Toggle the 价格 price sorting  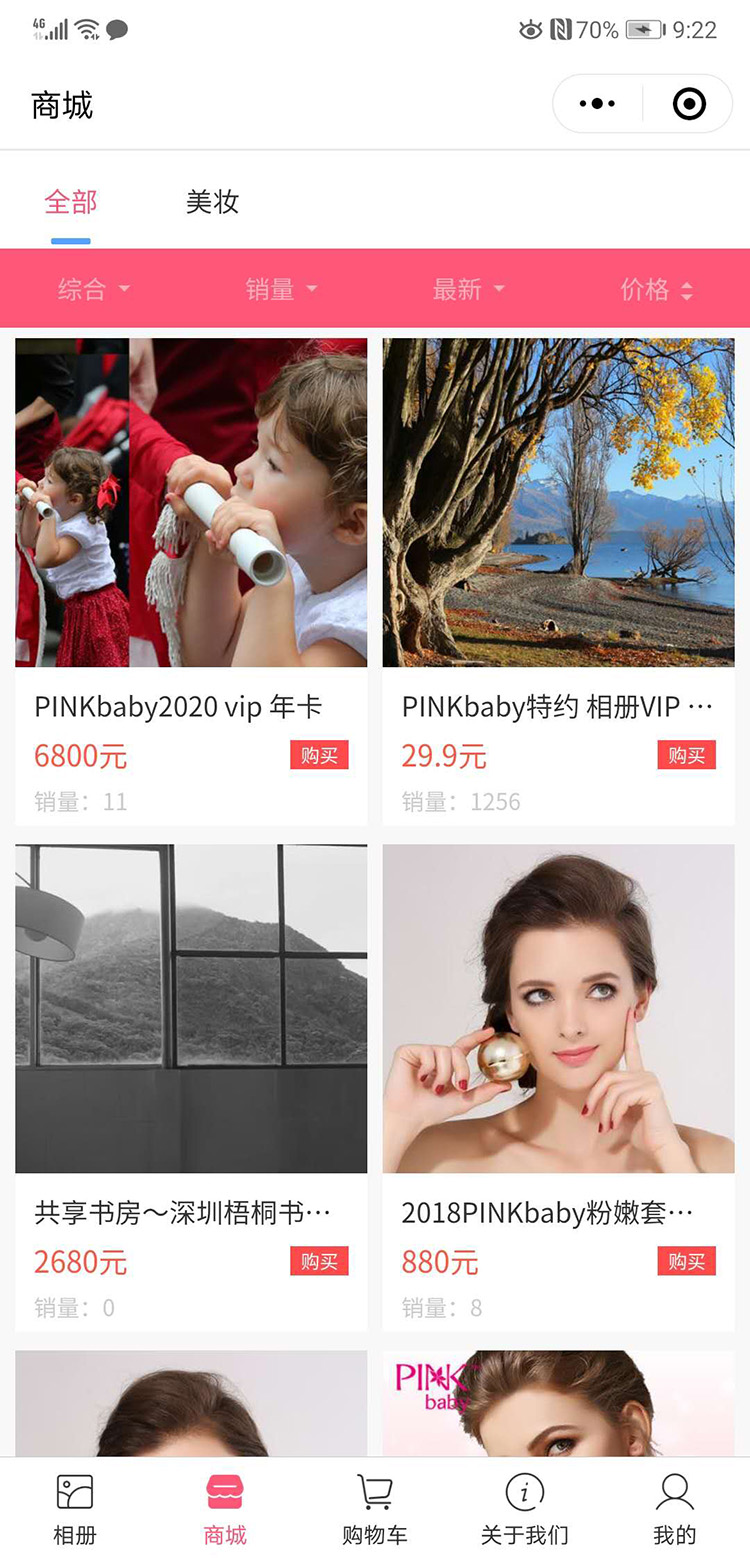click(x=656, y=290)
